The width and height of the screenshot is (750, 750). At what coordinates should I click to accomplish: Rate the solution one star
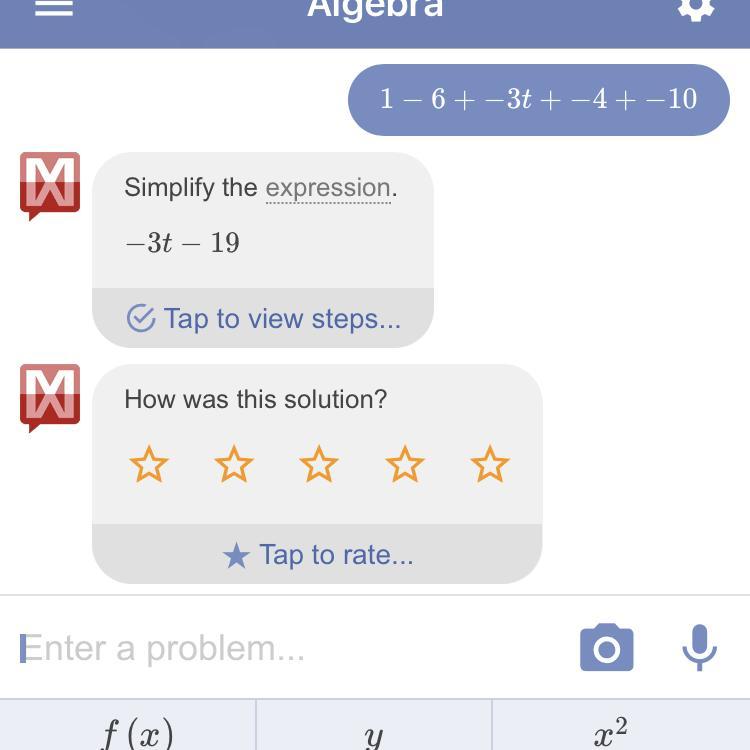(x=149, y=465)
